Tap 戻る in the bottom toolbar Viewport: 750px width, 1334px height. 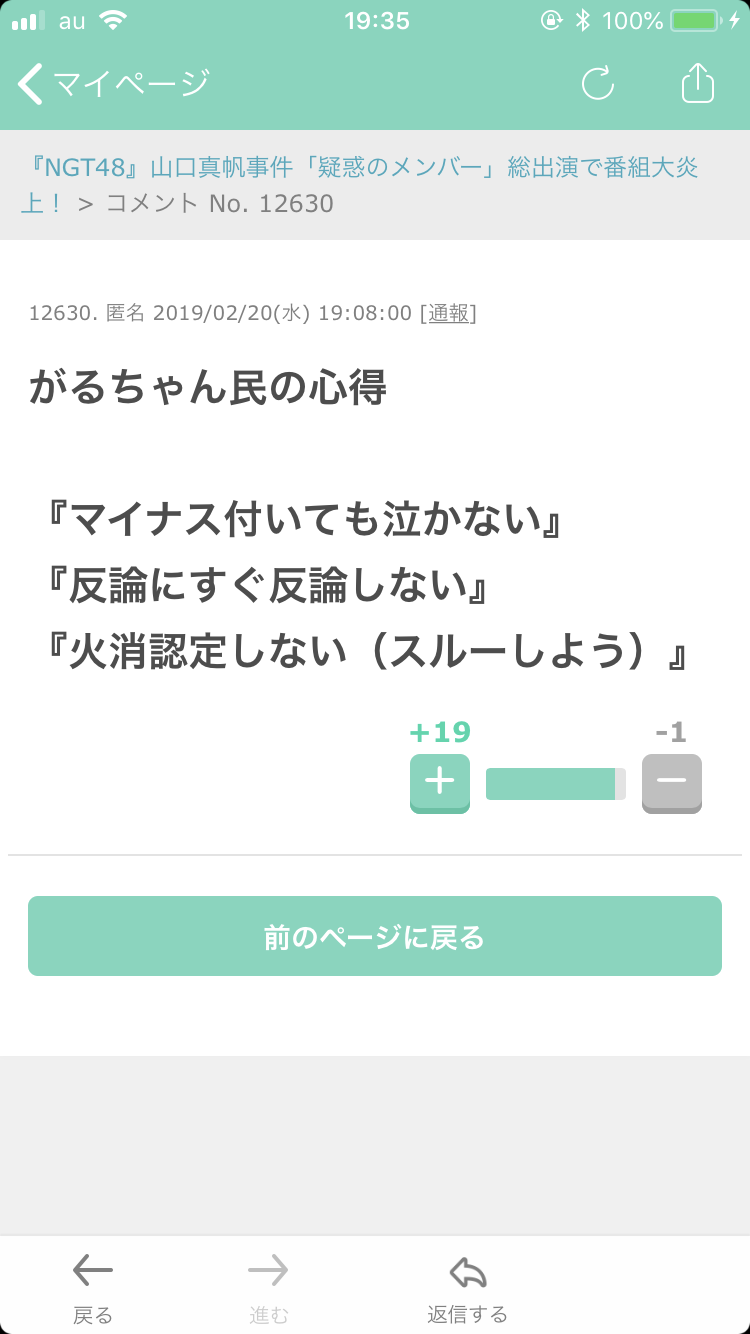pos(93,1288)
